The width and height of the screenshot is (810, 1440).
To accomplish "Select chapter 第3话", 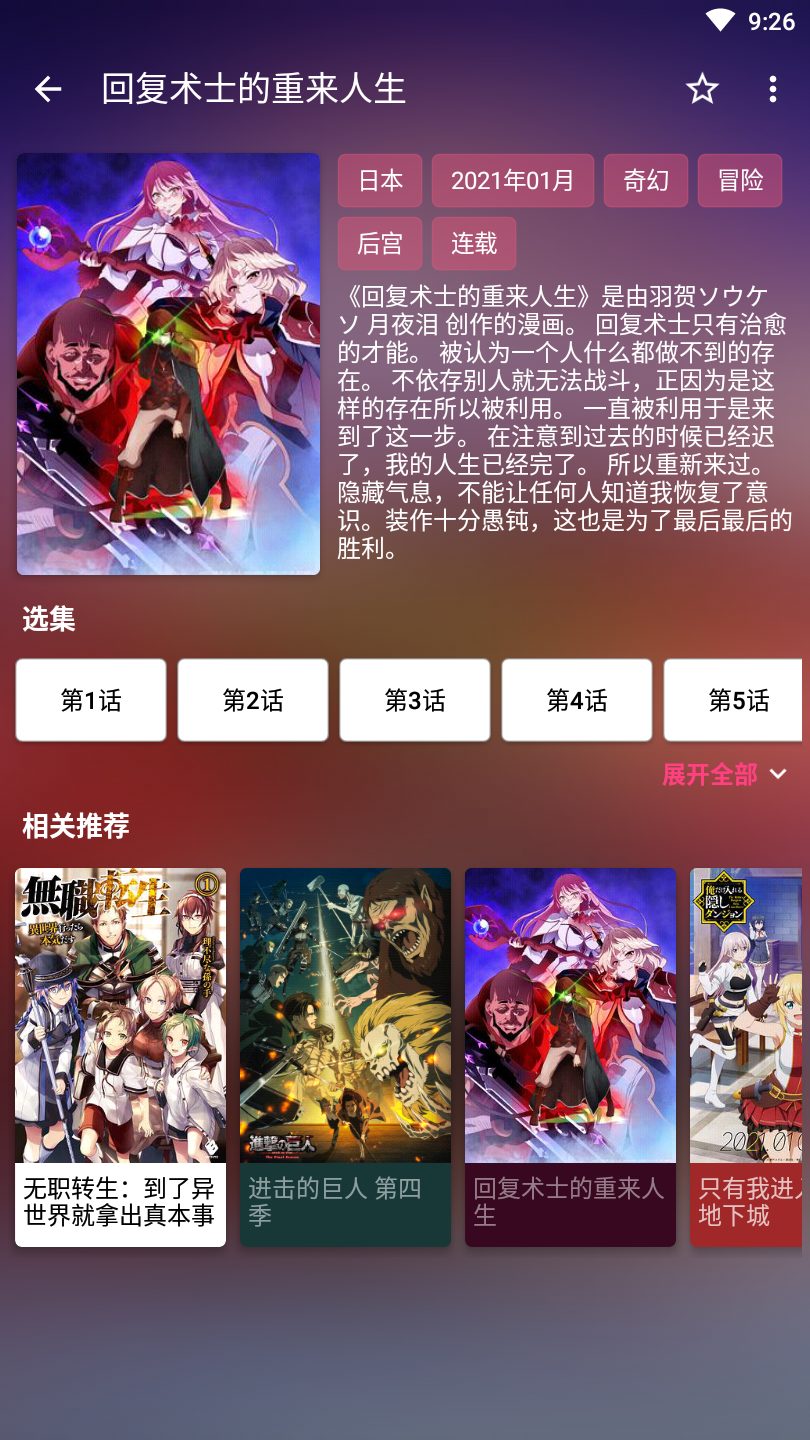I will pyautogui.click(x=415, y=700).
